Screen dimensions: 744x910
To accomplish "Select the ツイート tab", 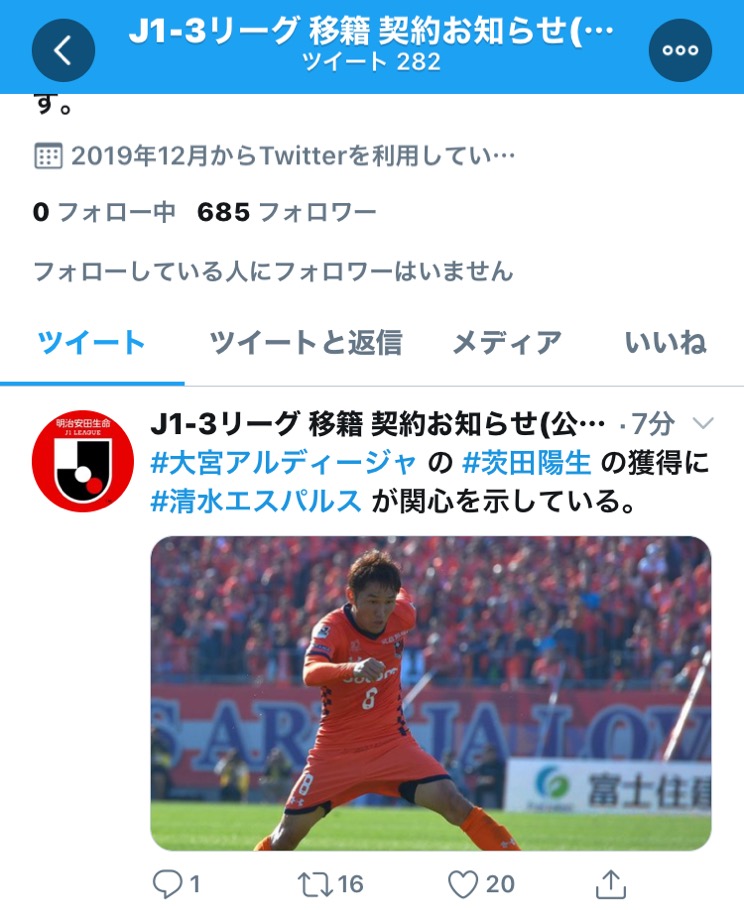I will (92, 343).
